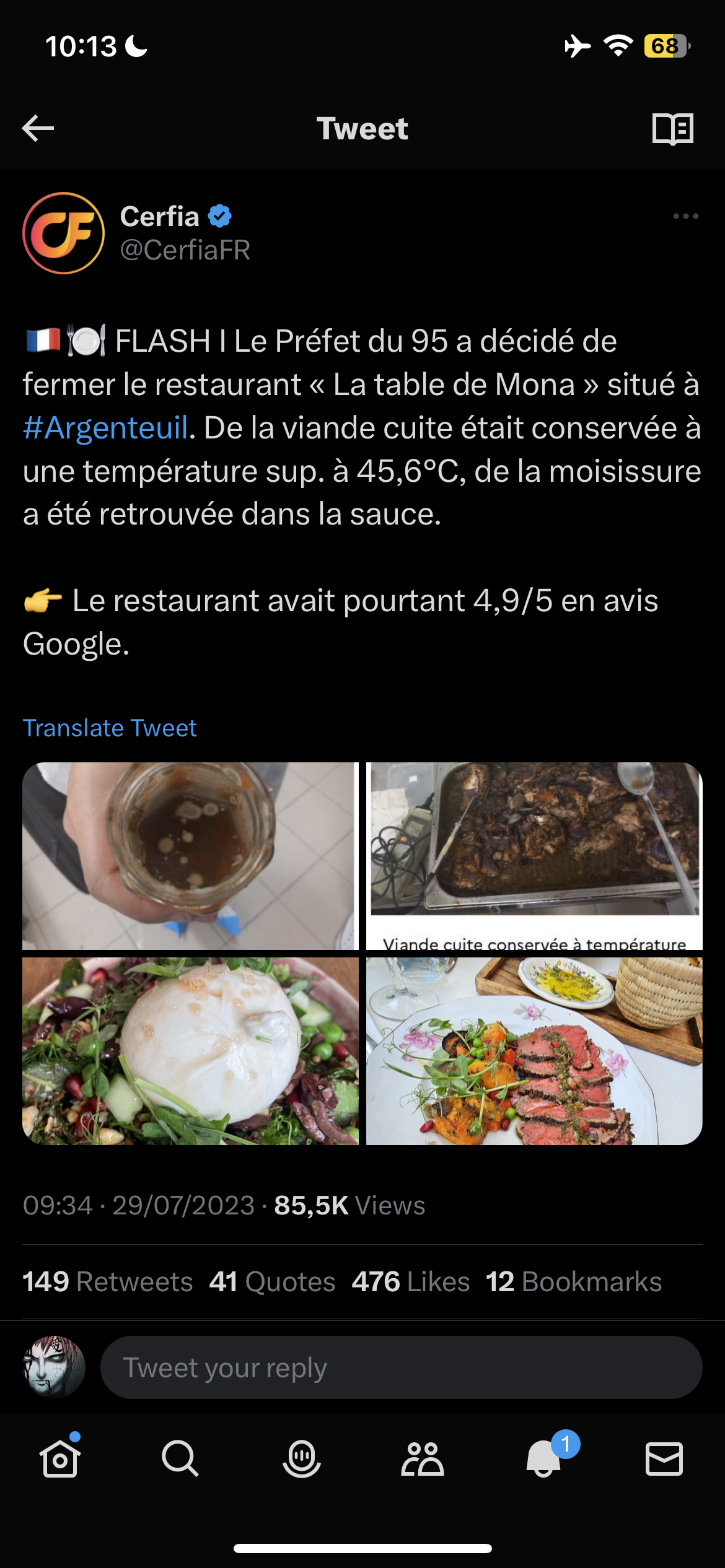Screen dimensions: 725x1568
Task: Open reader view book icon
Action: (x=672, y=129)
